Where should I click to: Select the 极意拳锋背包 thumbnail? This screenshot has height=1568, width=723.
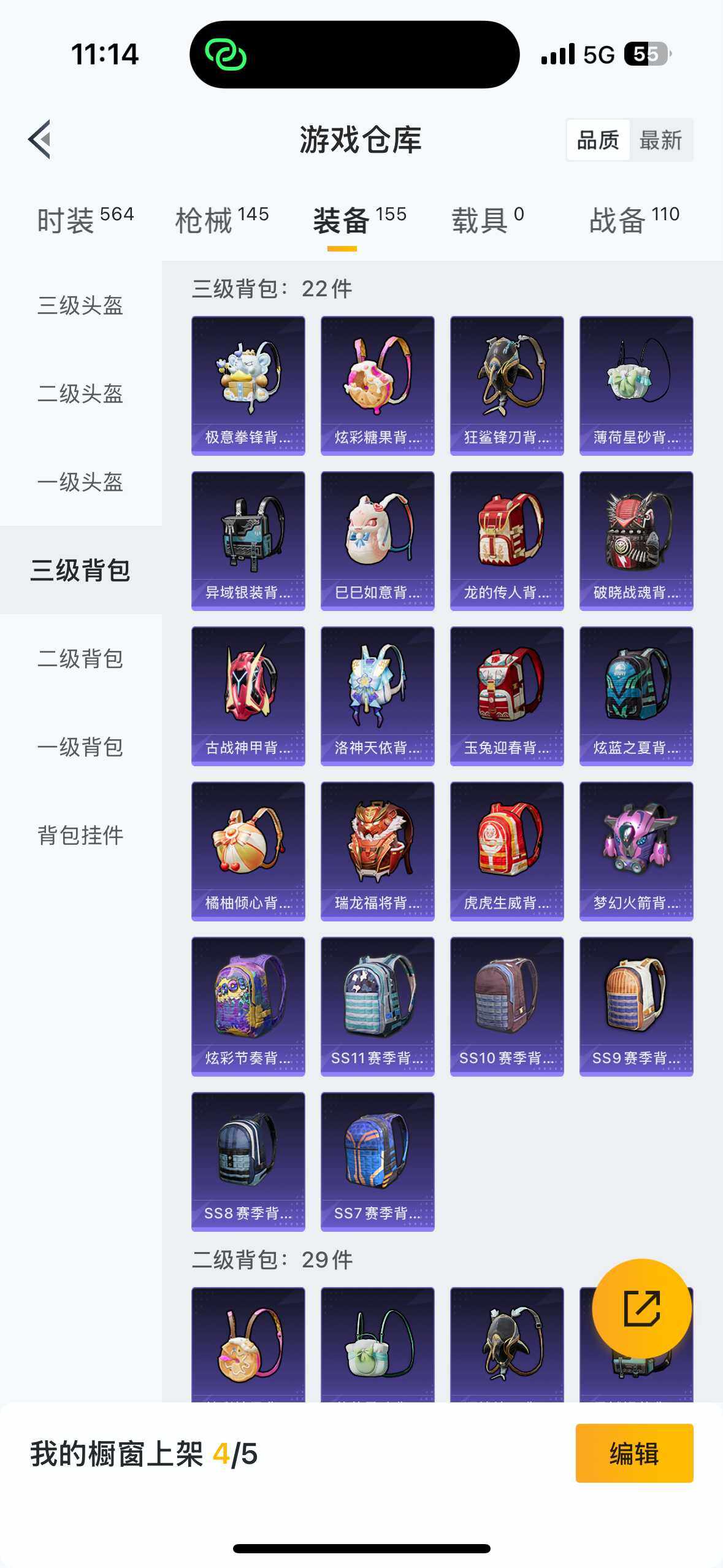248,385
